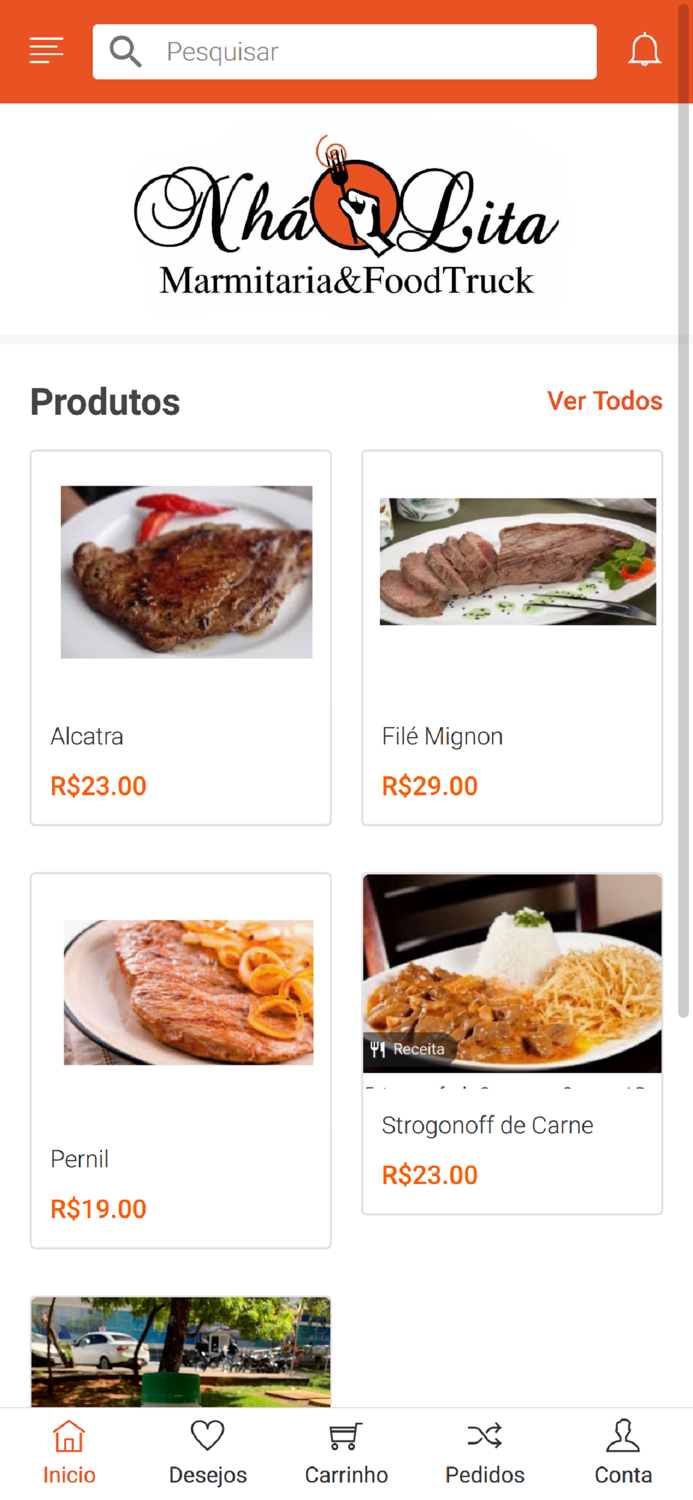
Task: Open the hamburger drawer menu
Action: point(46,51)
